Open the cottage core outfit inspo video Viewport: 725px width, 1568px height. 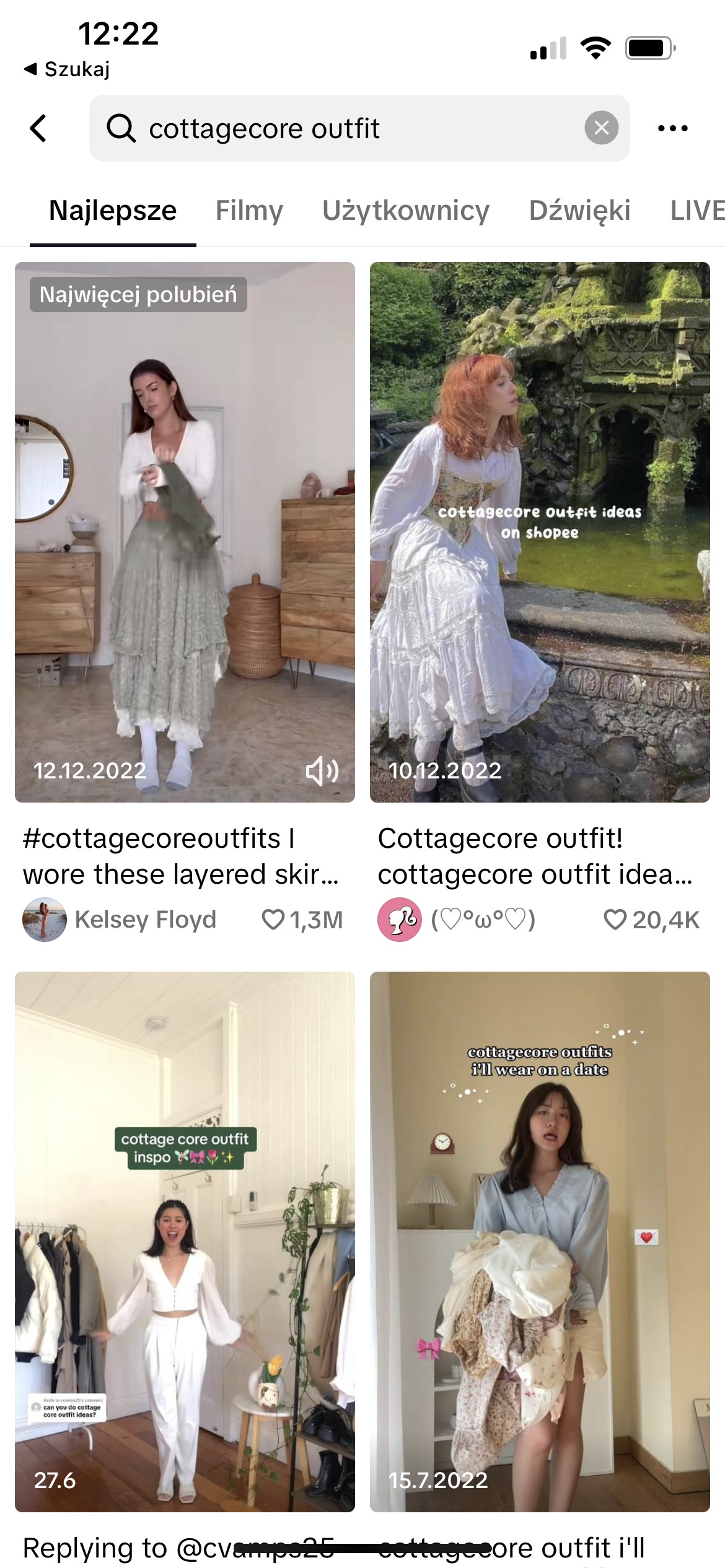(x=185, y=1242)
